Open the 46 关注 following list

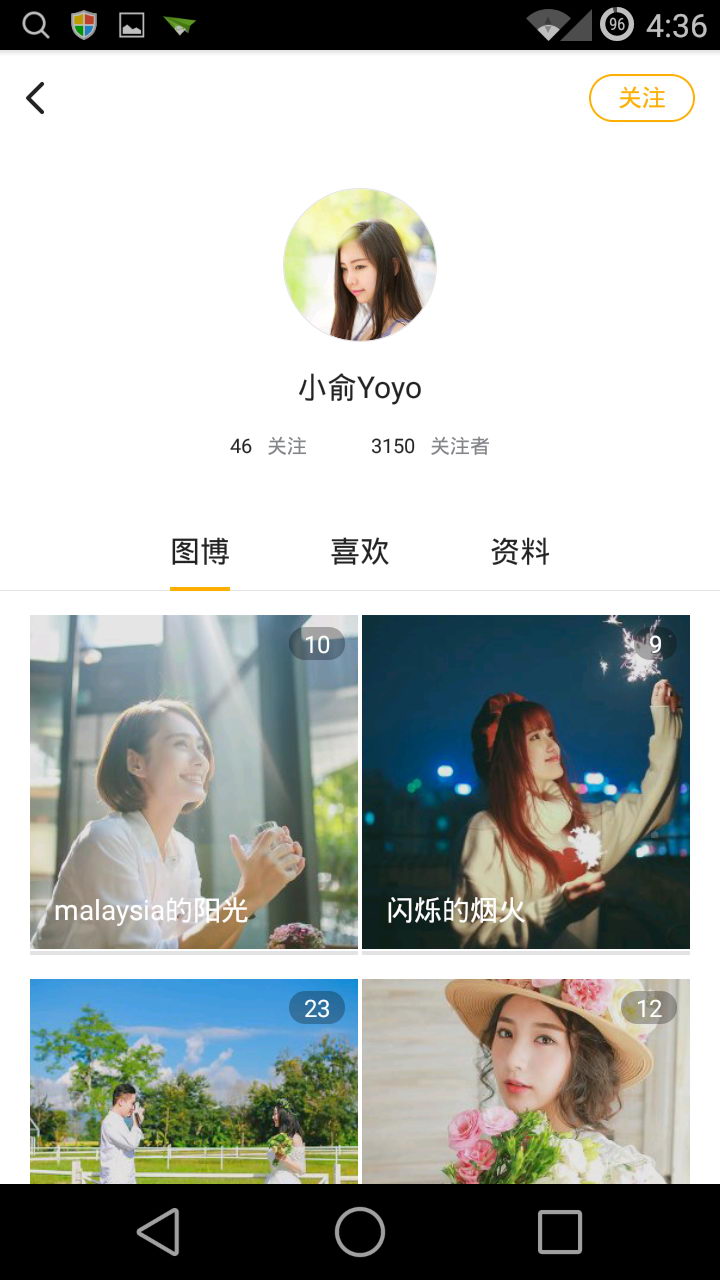268,446
